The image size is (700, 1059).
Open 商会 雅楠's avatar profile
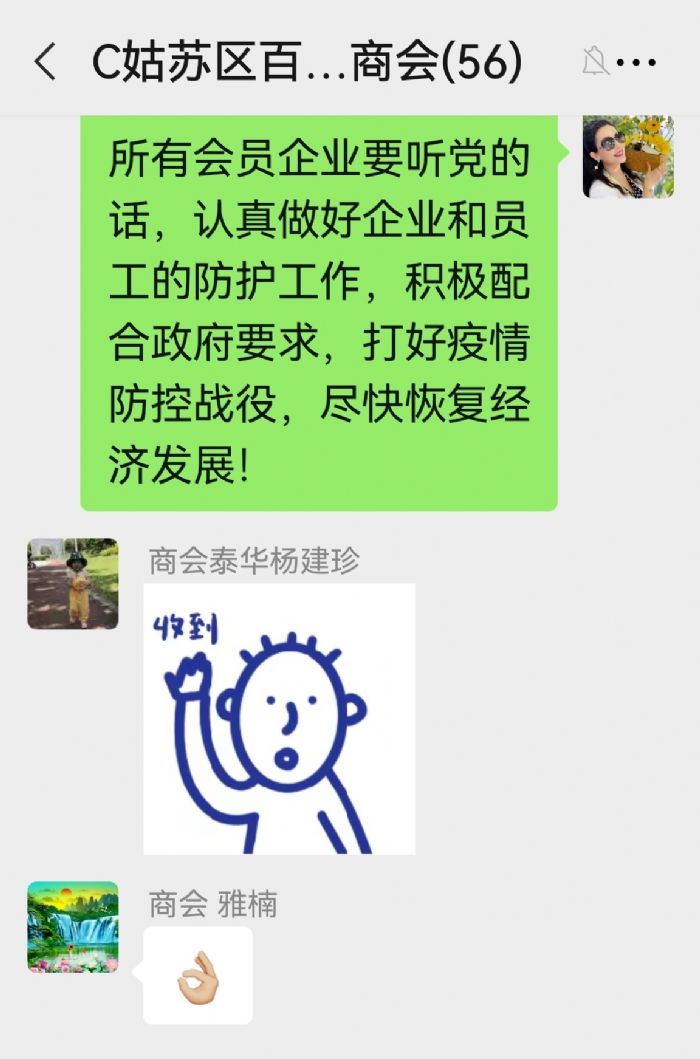click(x=72, y=926)
